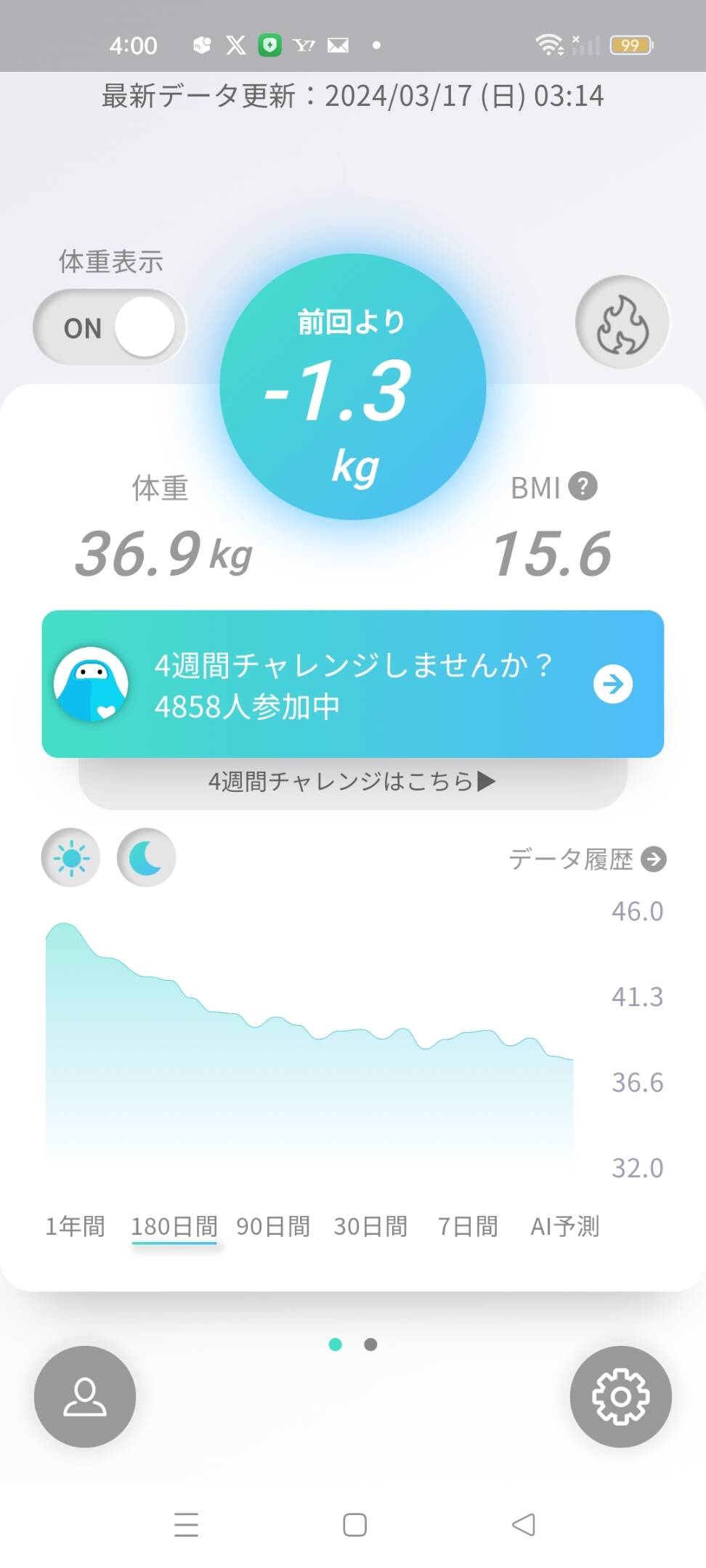Tap the flame calorie icon
The width and height of the screenshot is (706, 1568).
click(622, 323)
